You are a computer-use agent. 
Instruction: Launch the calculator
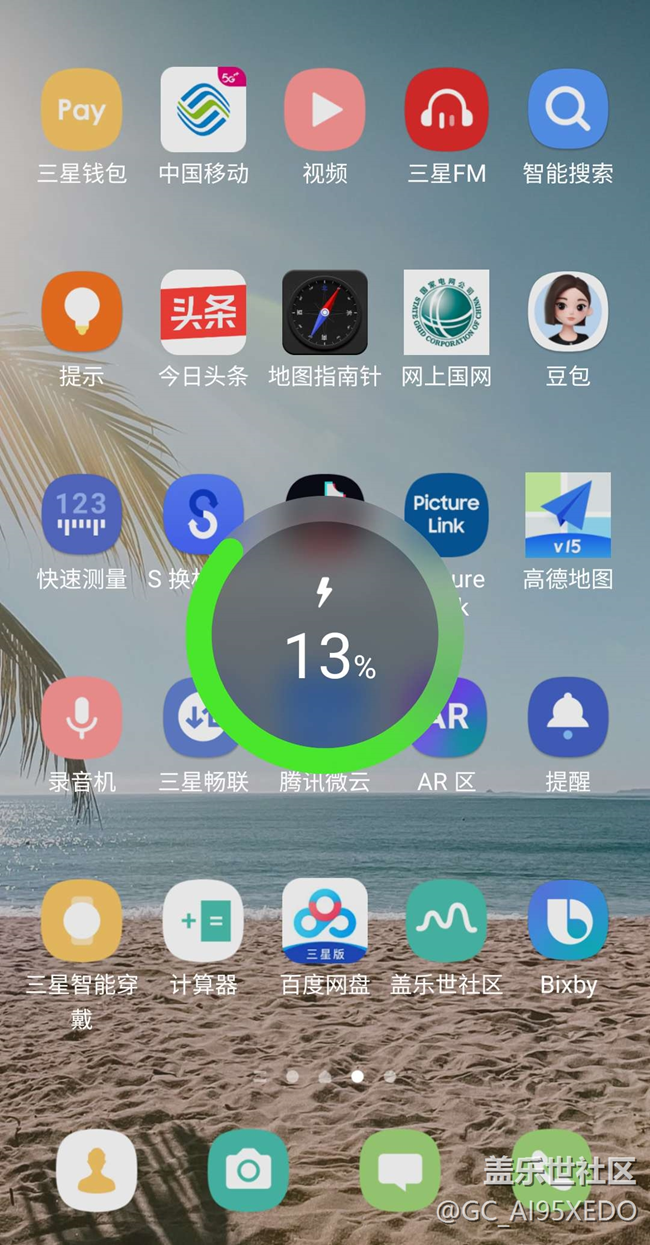pyautogui.click(x=203, y=921)
